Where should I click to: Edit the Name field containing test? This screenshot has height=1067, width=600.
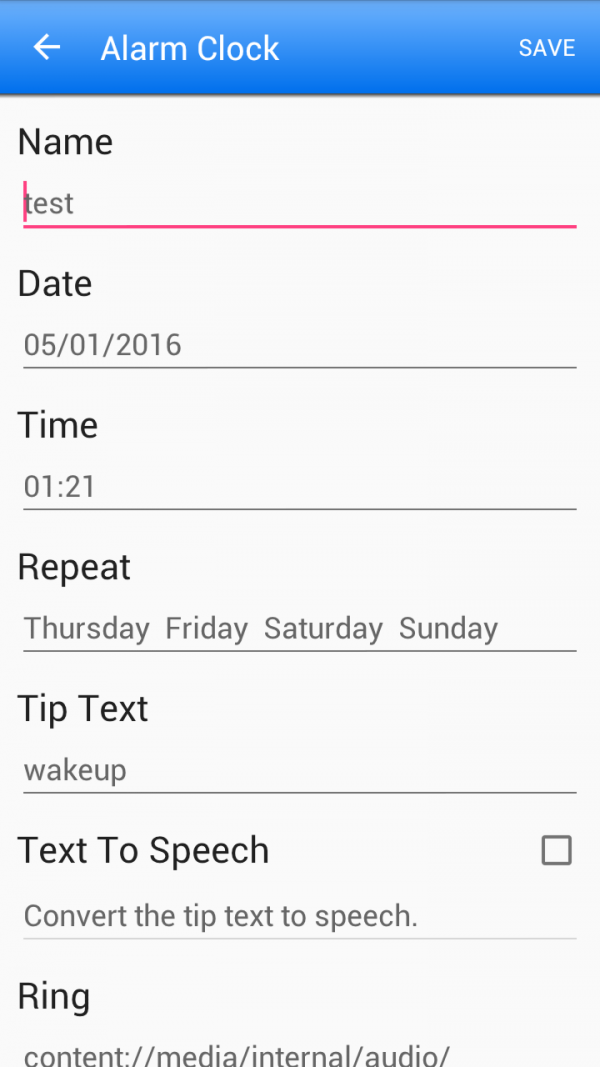pos(298,204)
